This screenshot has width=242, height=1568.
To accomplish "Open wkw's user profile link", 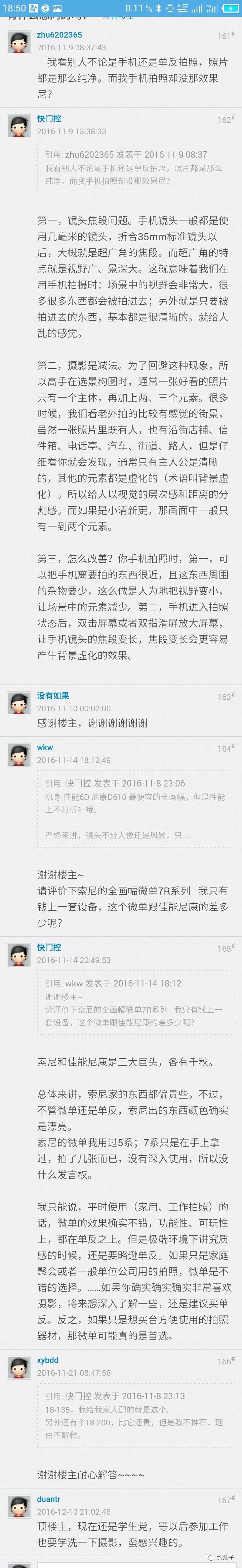I will pos(45,747).
